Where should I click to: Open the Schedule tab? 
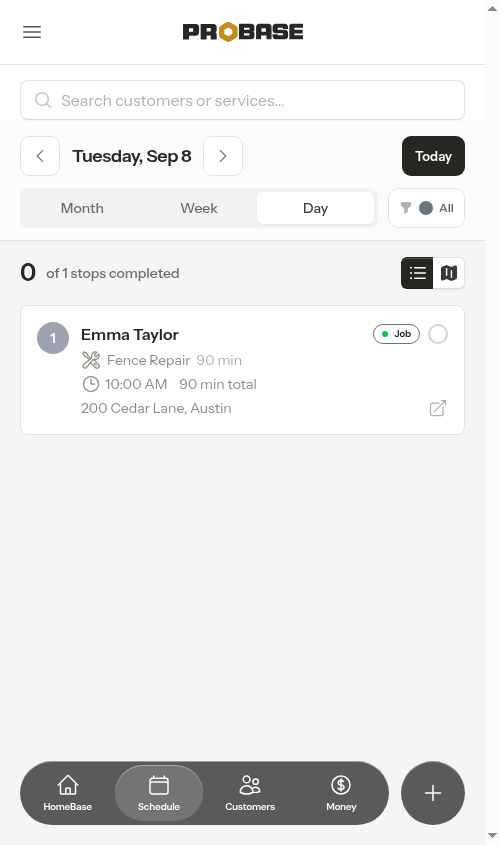tap(159, 793)
